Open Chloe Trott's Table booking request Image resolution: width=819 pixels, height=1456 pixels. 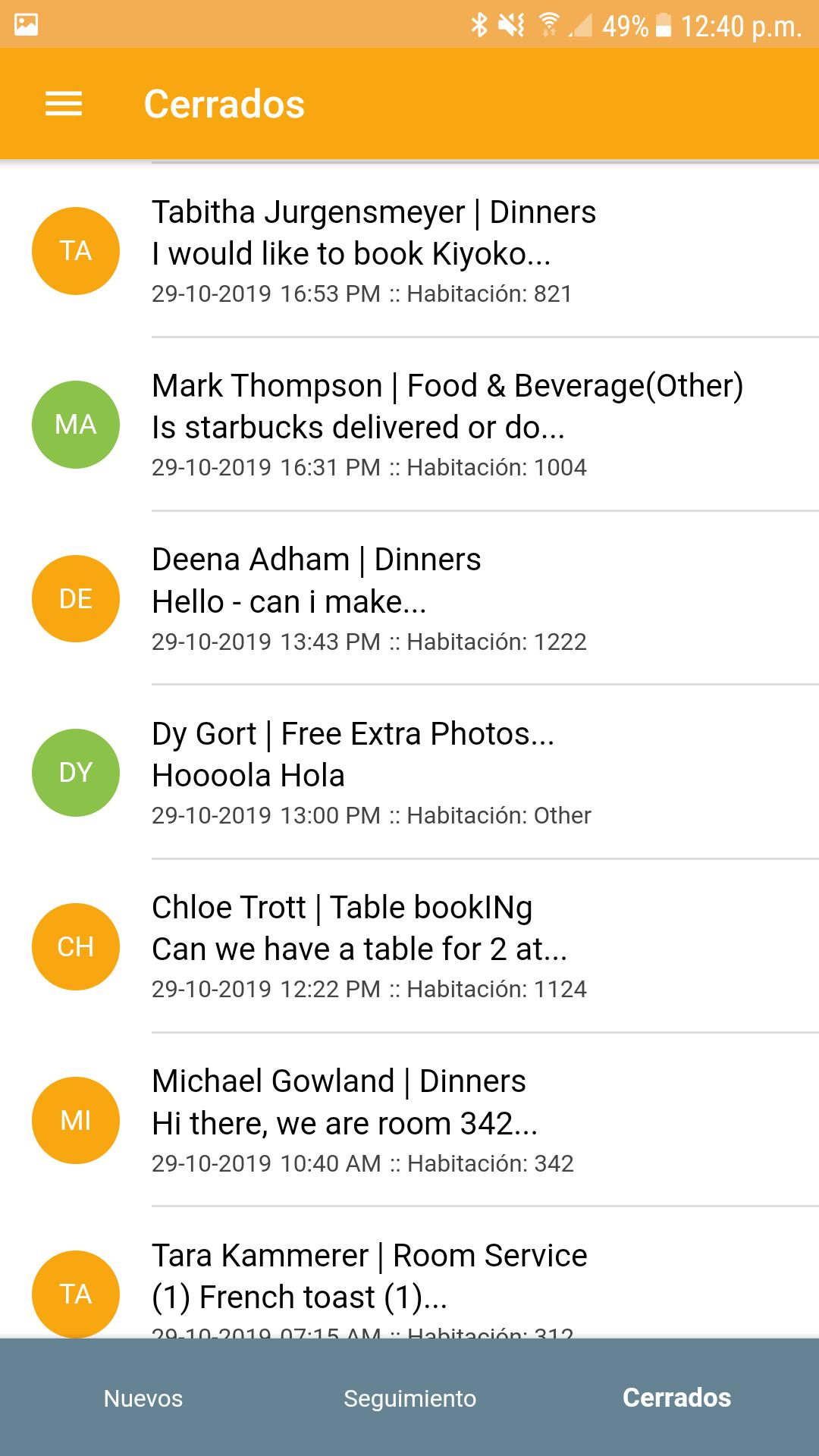click(x=409, y=946)
